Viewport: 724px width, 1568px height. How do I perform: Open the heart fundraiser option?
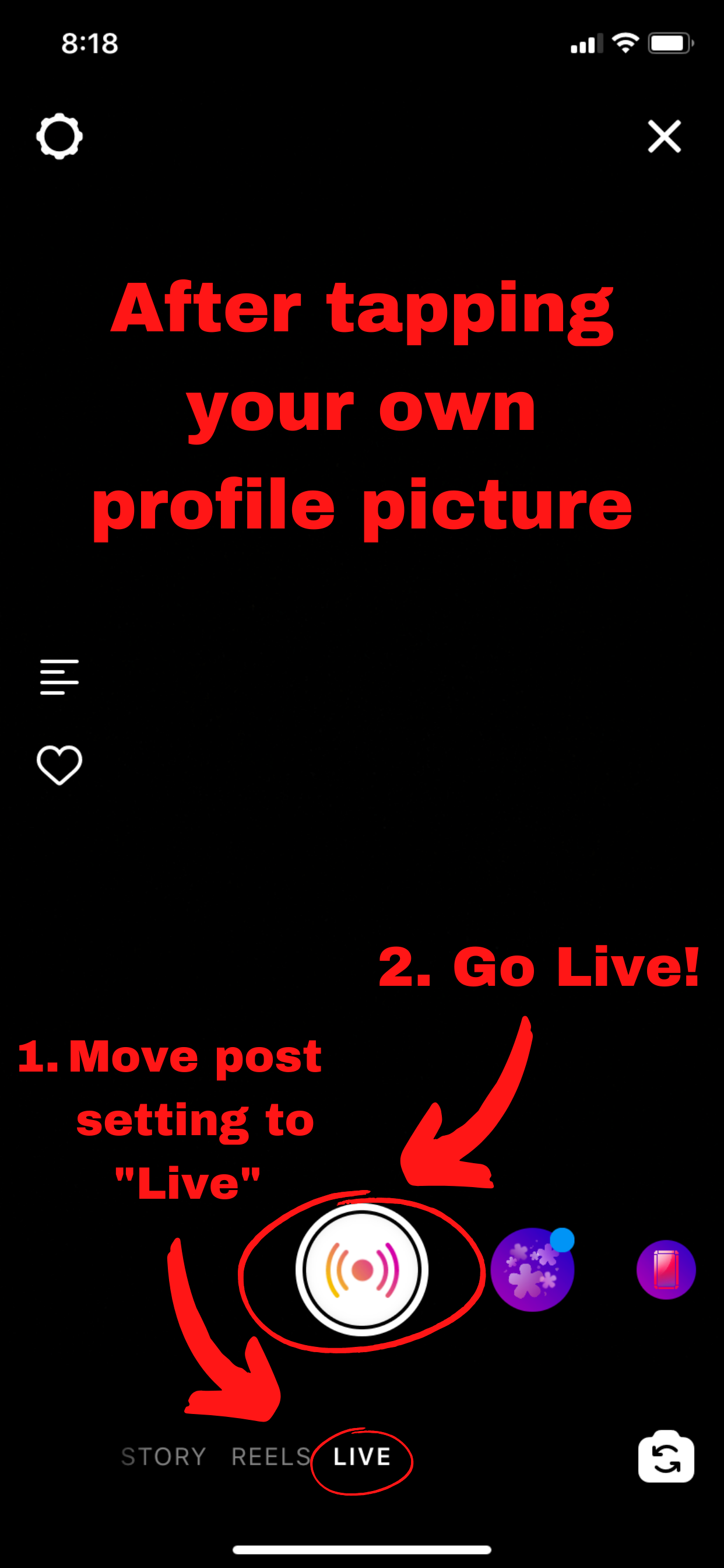pyautogui.click(x=59, y=765)
